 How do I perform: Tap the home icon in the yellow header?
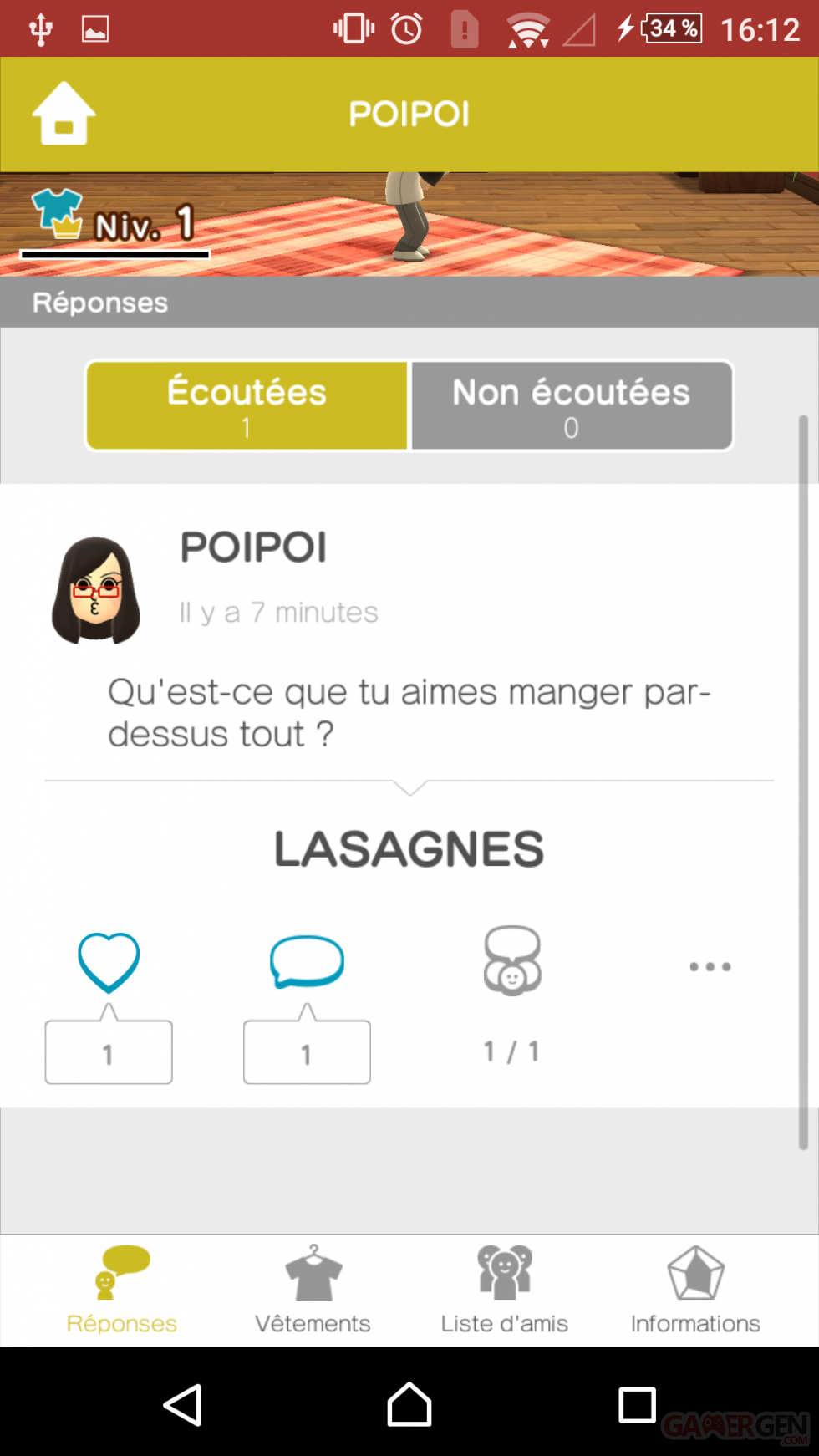(63, 115)
